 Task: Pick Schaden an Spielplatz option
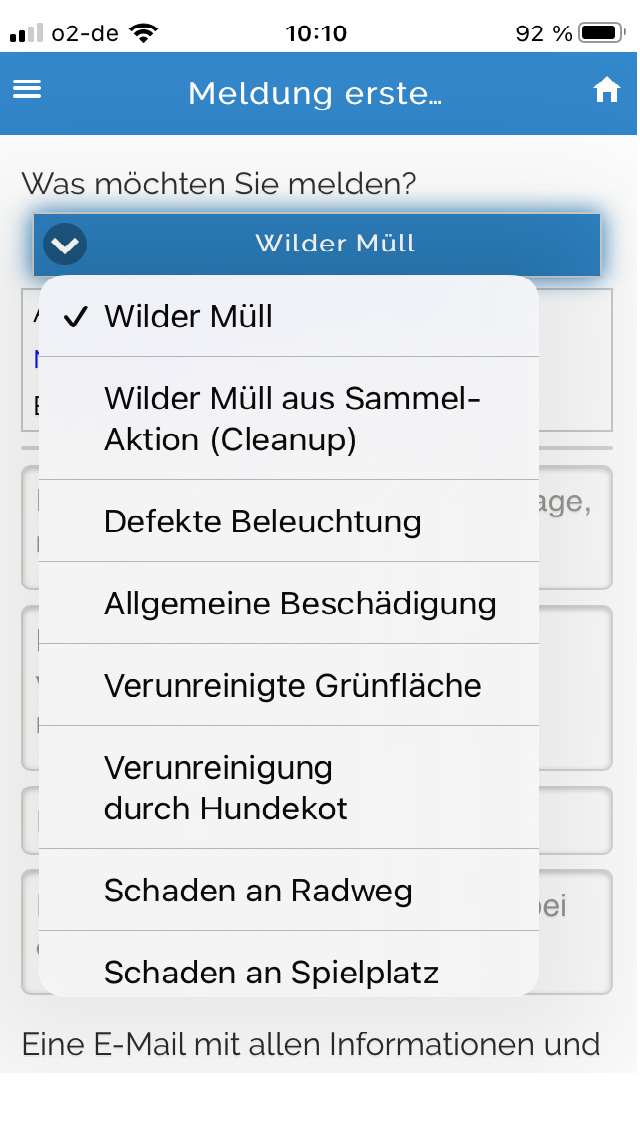pos(288,965)
